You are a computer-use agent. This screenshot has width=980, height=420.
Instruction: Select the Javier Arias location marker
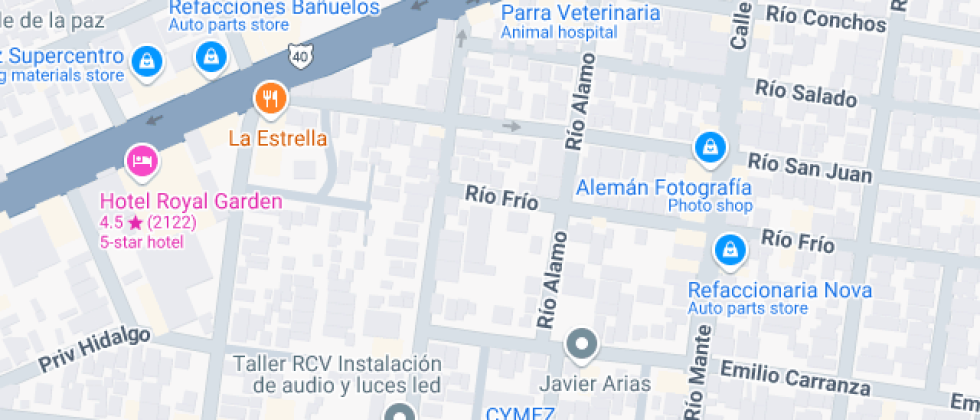pyautogui.click(x=582, y=345)
